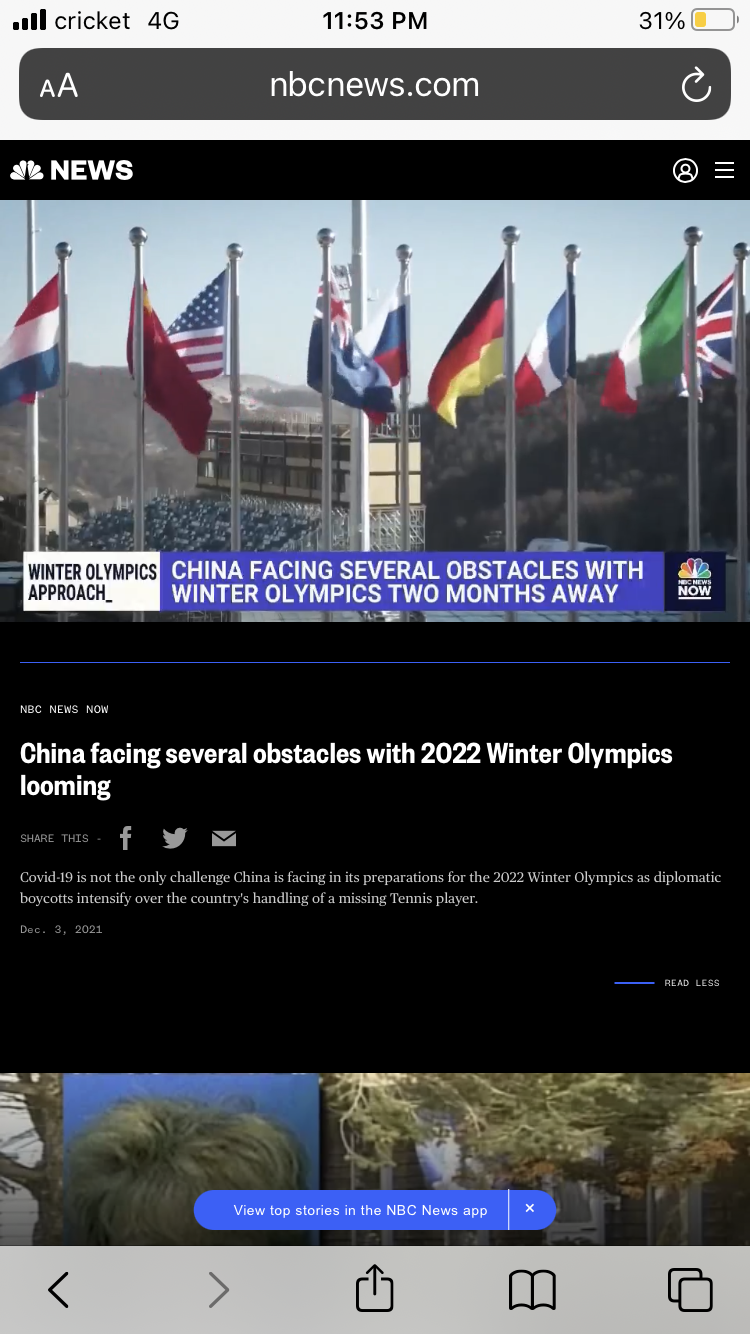Share this story by email
The image size is (750, 1334).
(224, 838)
